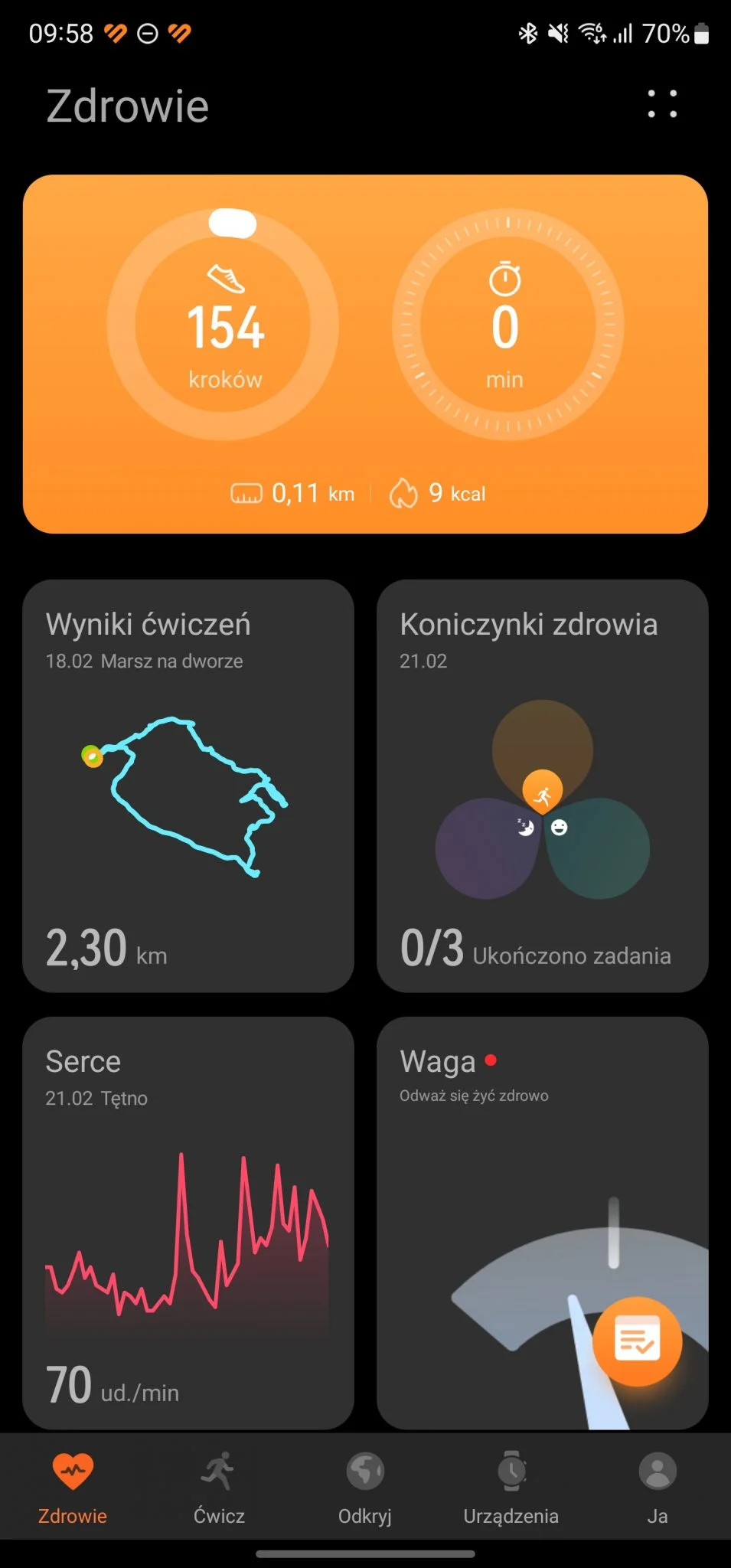The image size is (731, 1568).
Task: Open the Urządzenia tab
Action: pos(511,1488)
